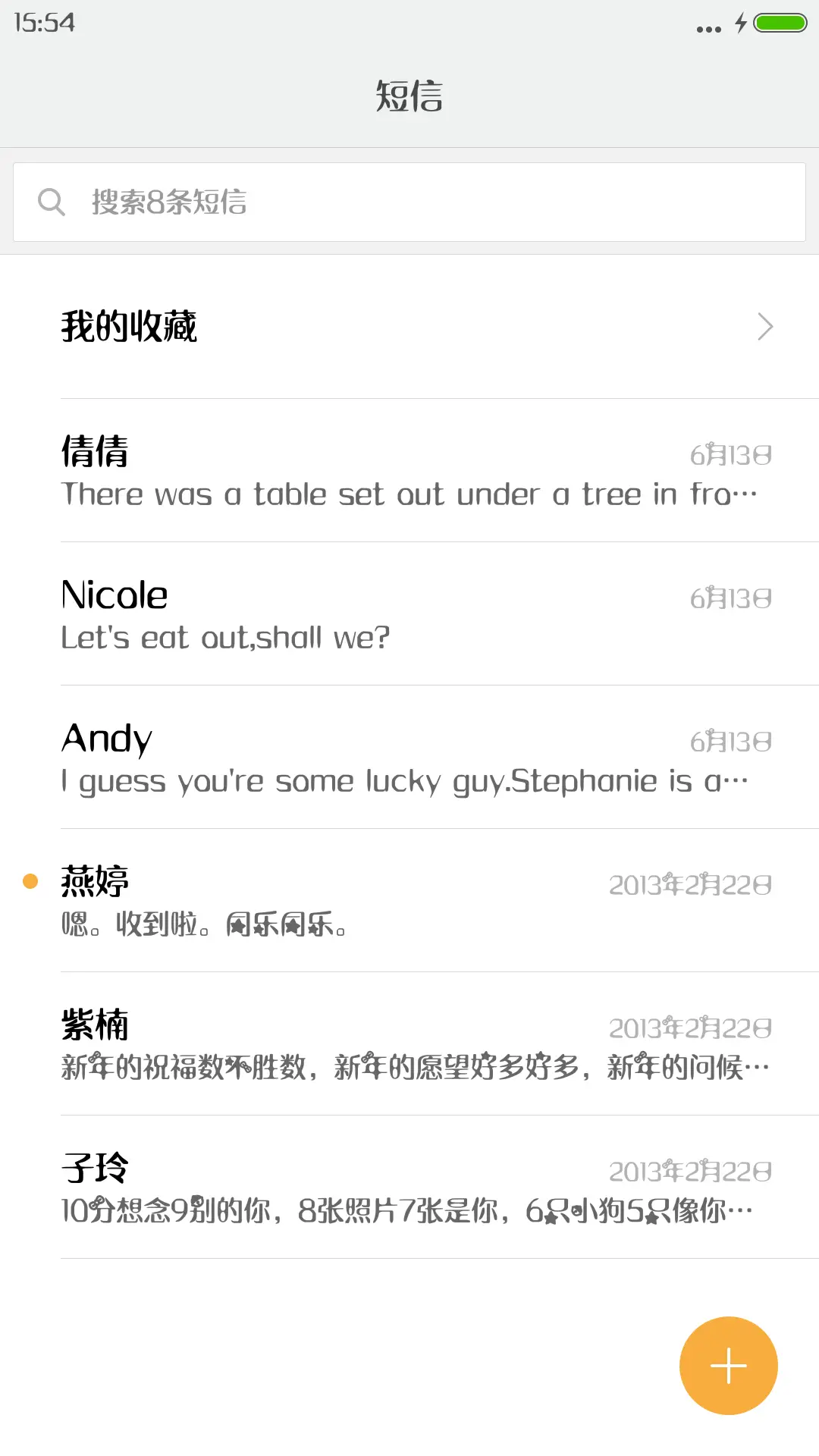The image size is (819, 1456).
Task: Open Nicole's message thread
Action: [x=409, y=615]
